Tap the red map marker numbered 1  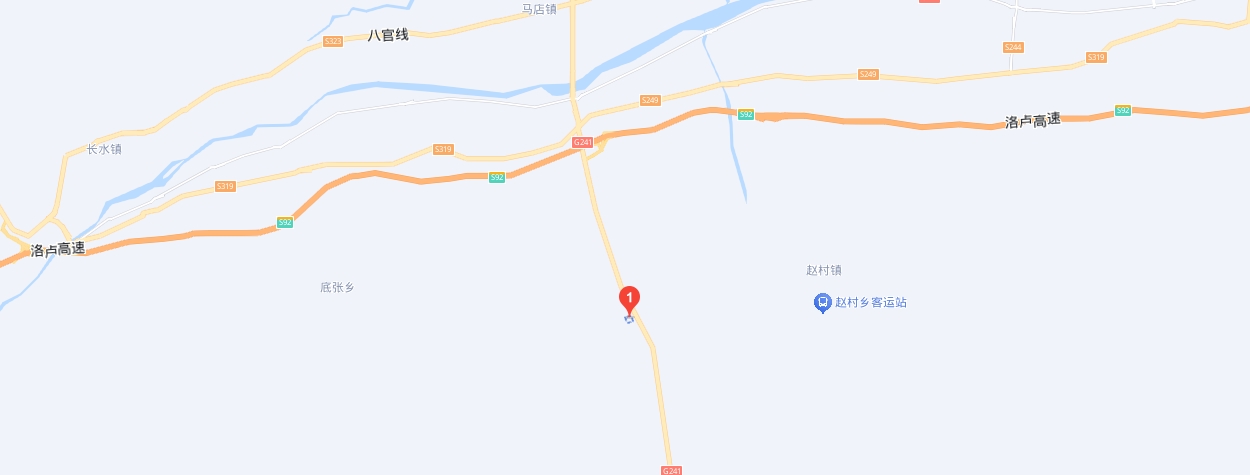630,298
